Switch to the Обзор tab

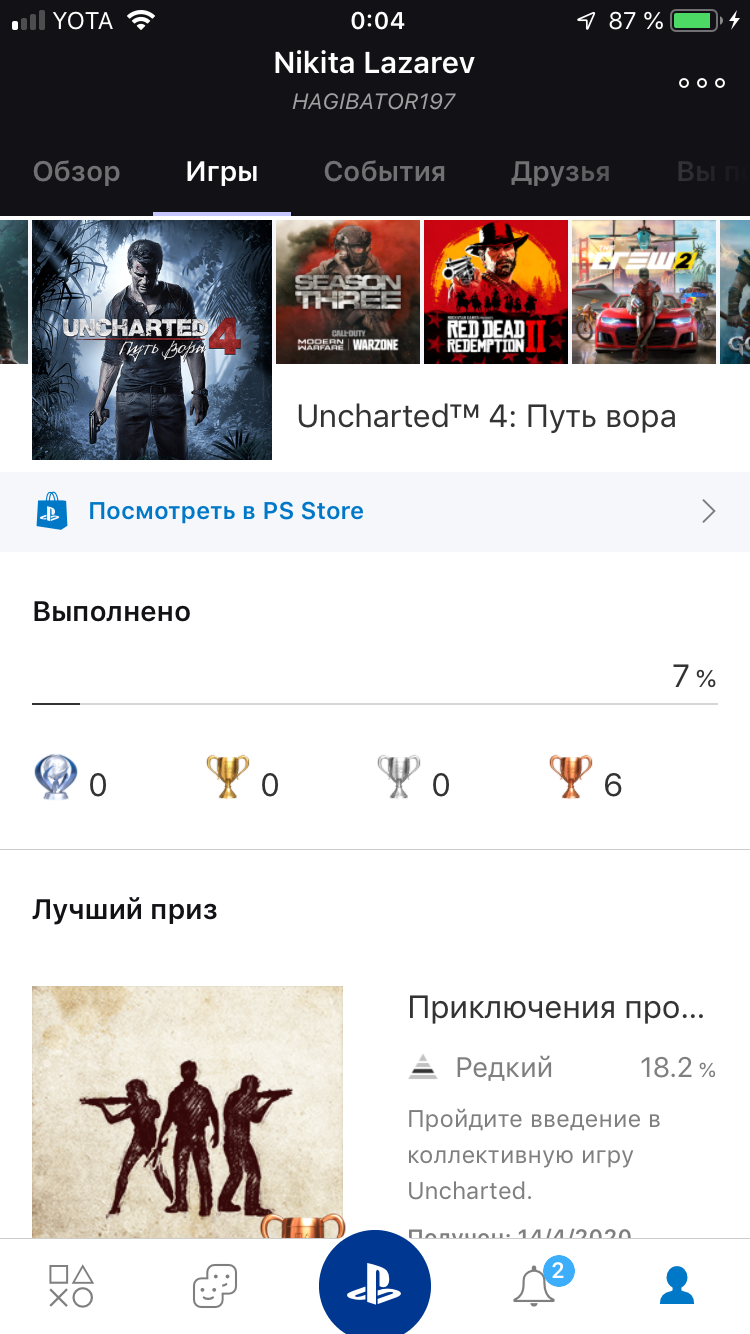point(76,172)
